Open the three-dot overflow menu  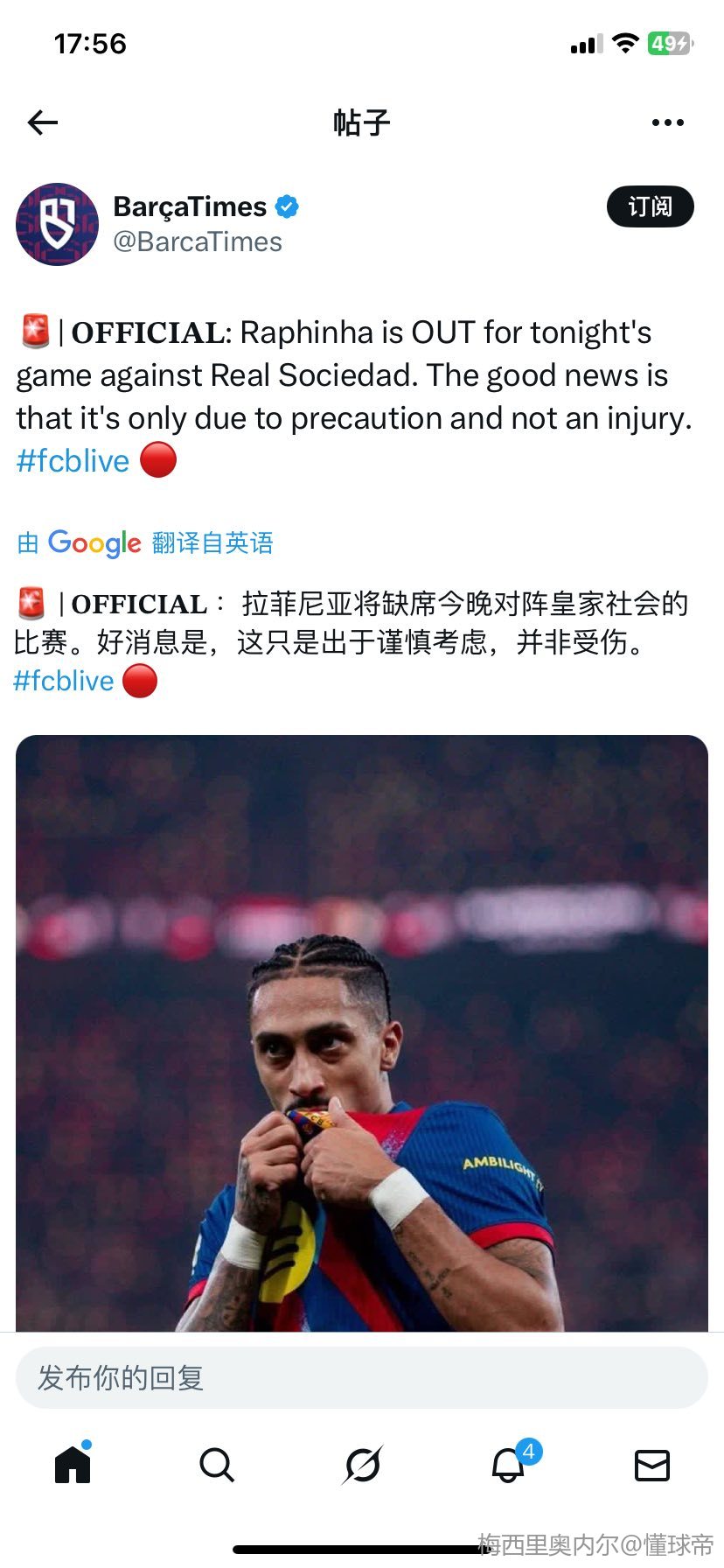click(x=668, y=122)
